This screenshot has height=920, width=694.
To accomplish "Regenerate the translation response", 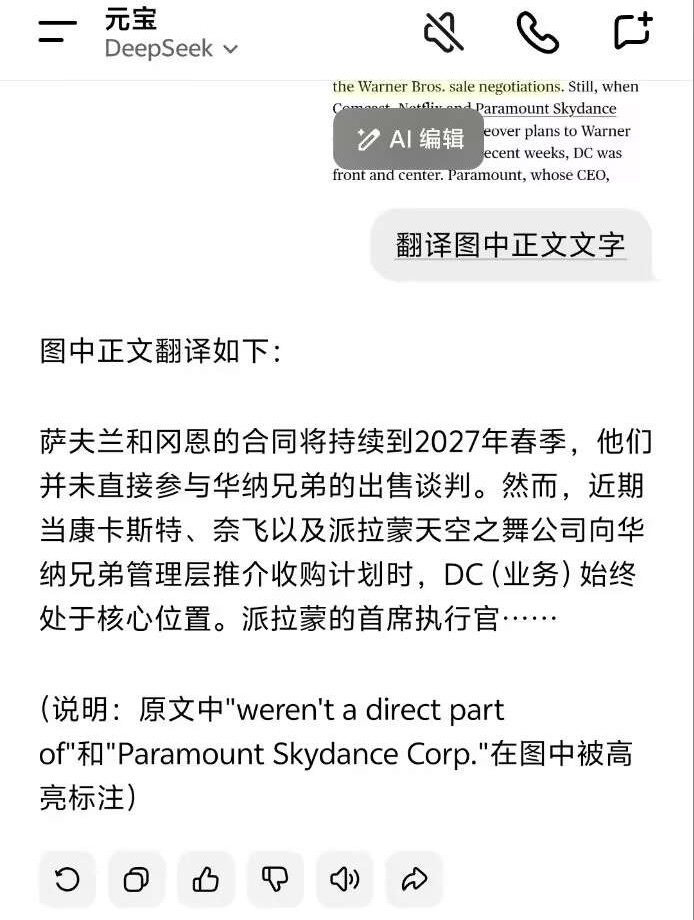I will point(67,879).
